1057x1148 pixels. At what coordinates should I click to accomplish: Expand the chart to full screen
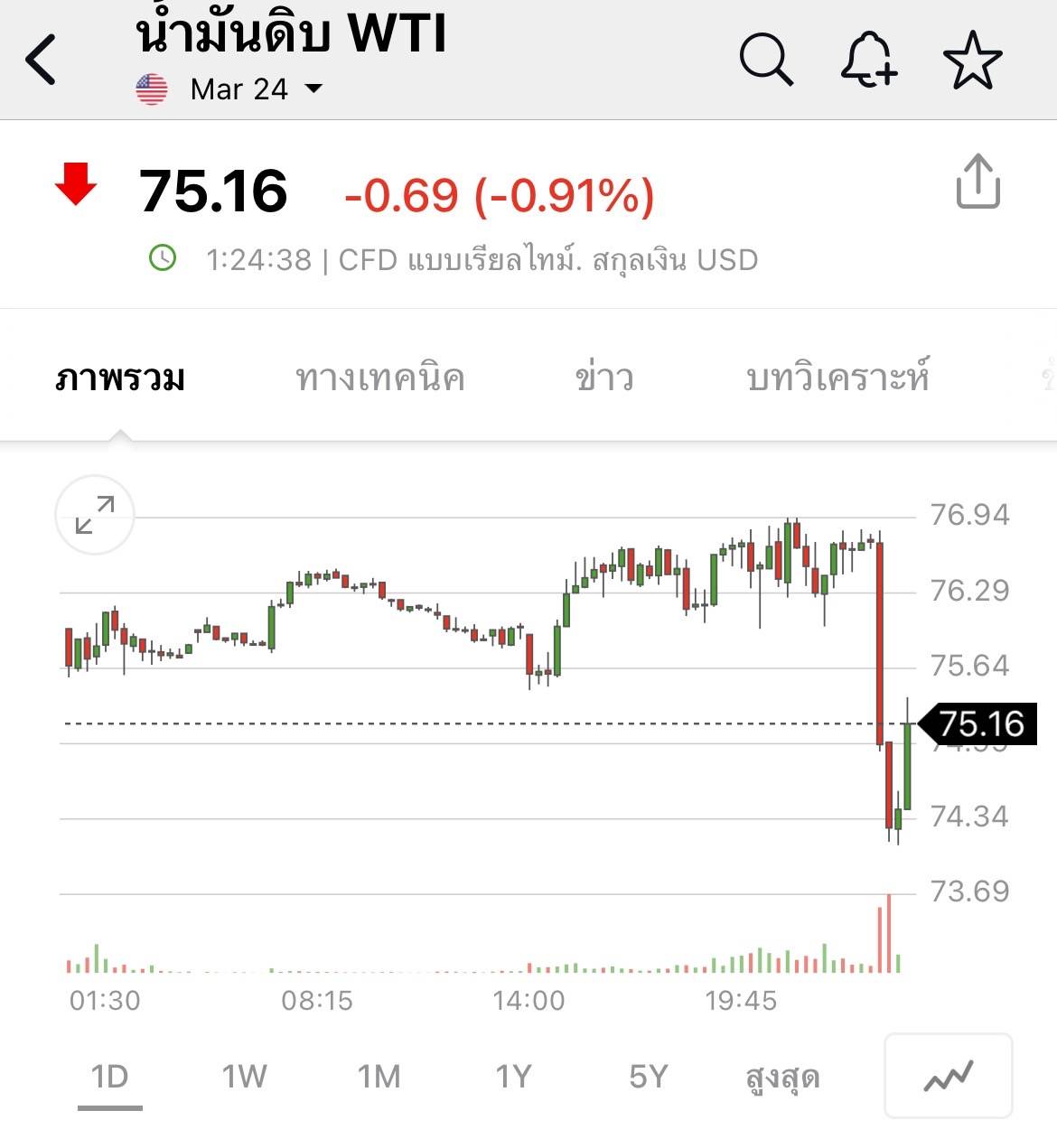(95, 515)
